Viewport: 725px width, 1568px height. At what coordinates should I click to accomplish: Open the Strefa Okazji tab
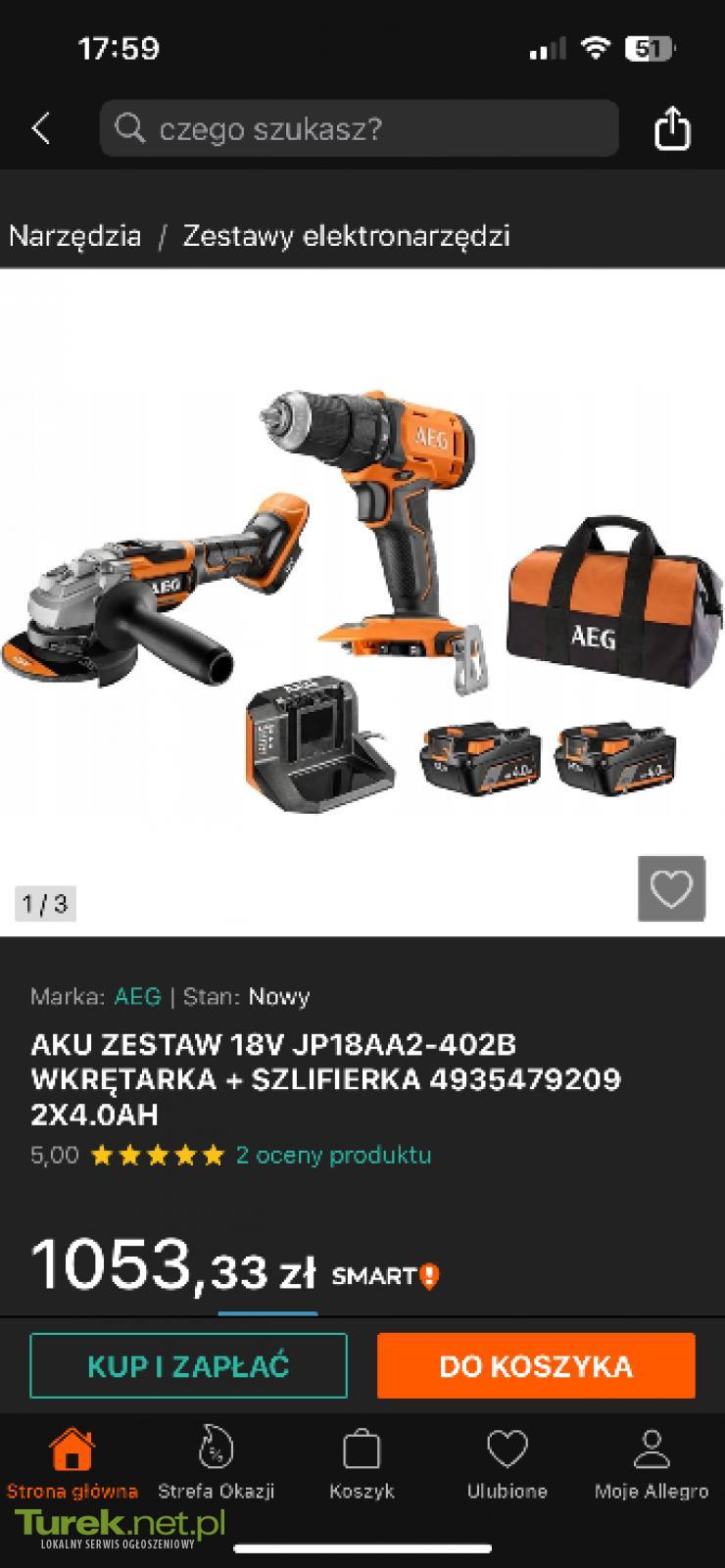tap(216, 1463)
